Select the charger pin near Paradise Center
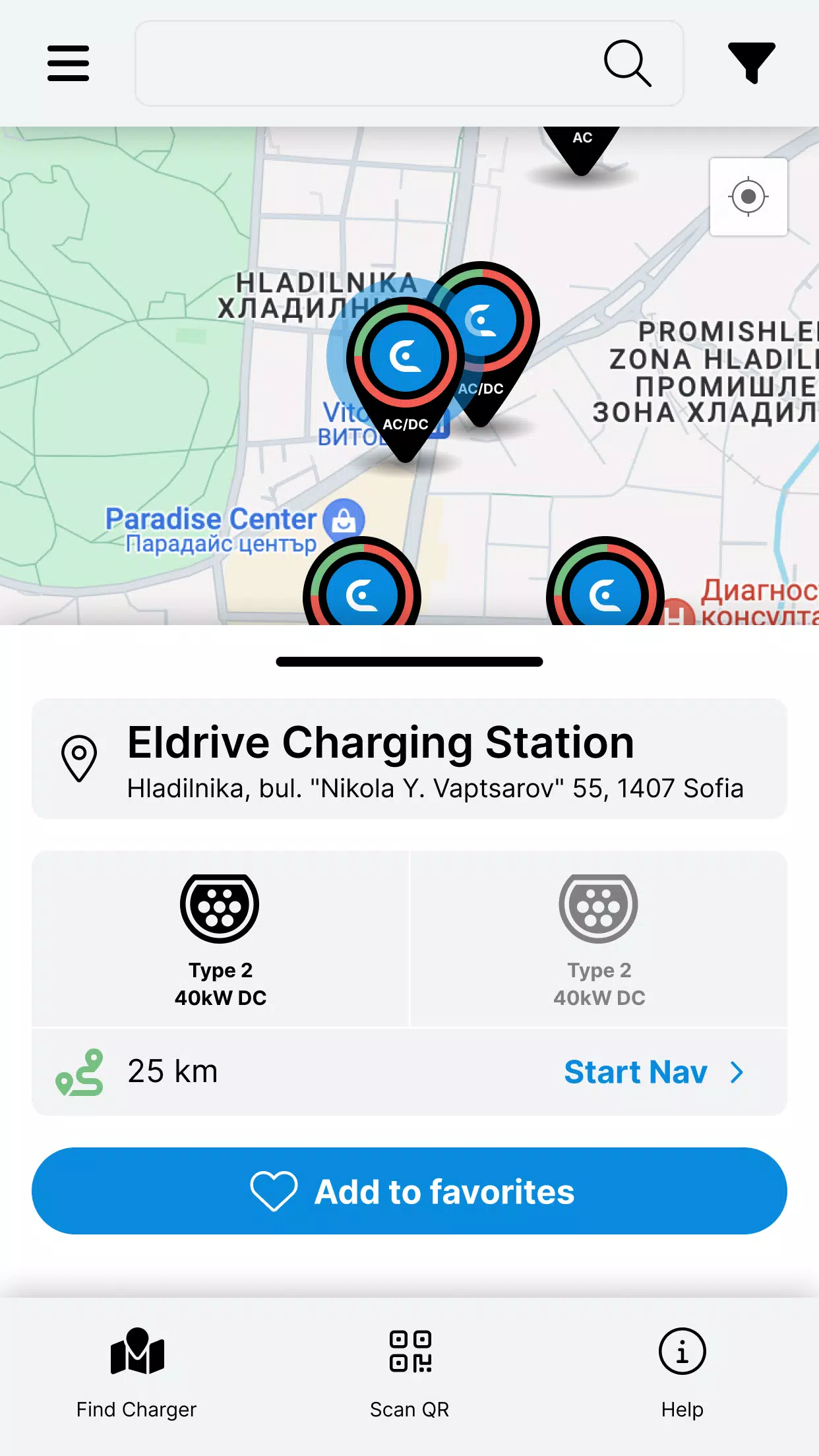The image size is (819, 1456). pyautogui.click(x=361, y=590)
